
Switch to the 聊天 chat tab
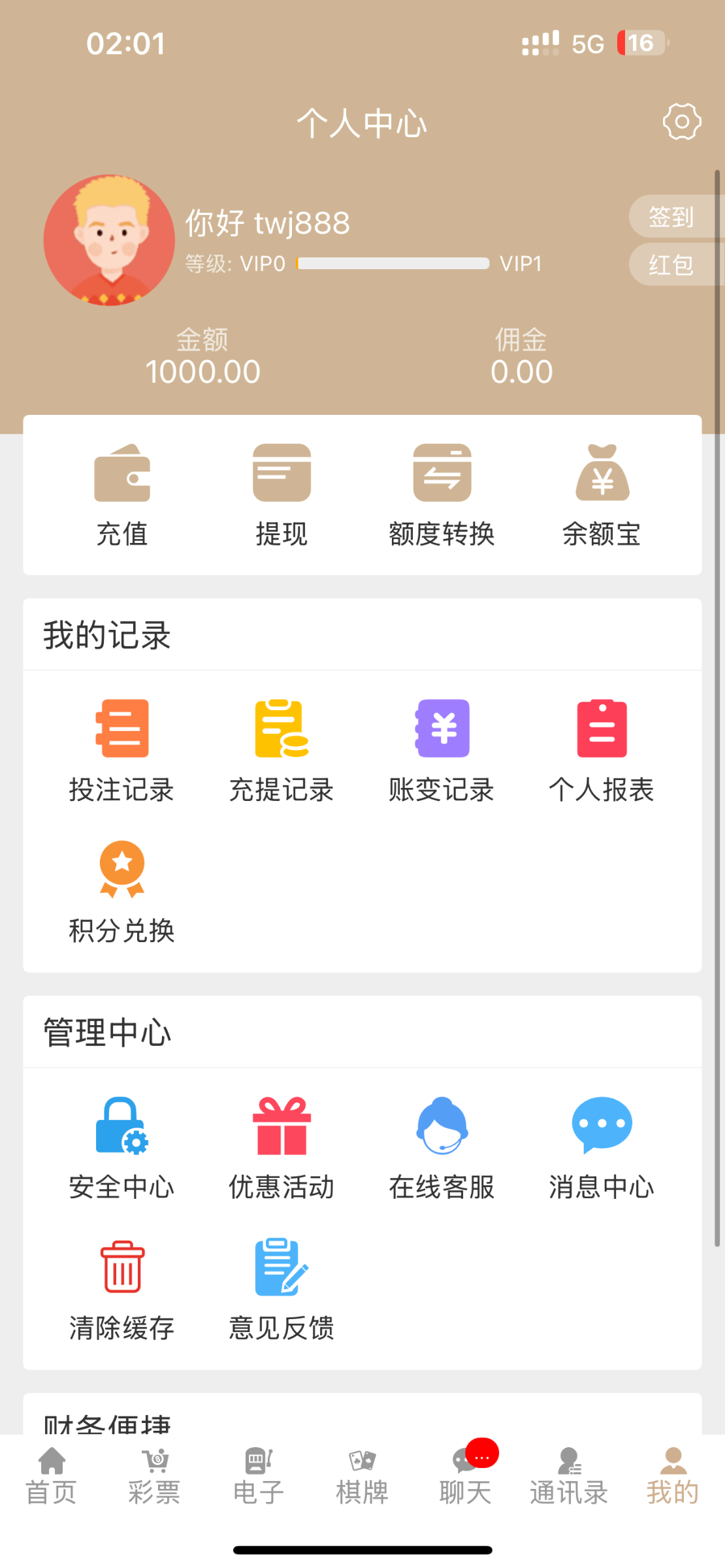[465, 1478]
